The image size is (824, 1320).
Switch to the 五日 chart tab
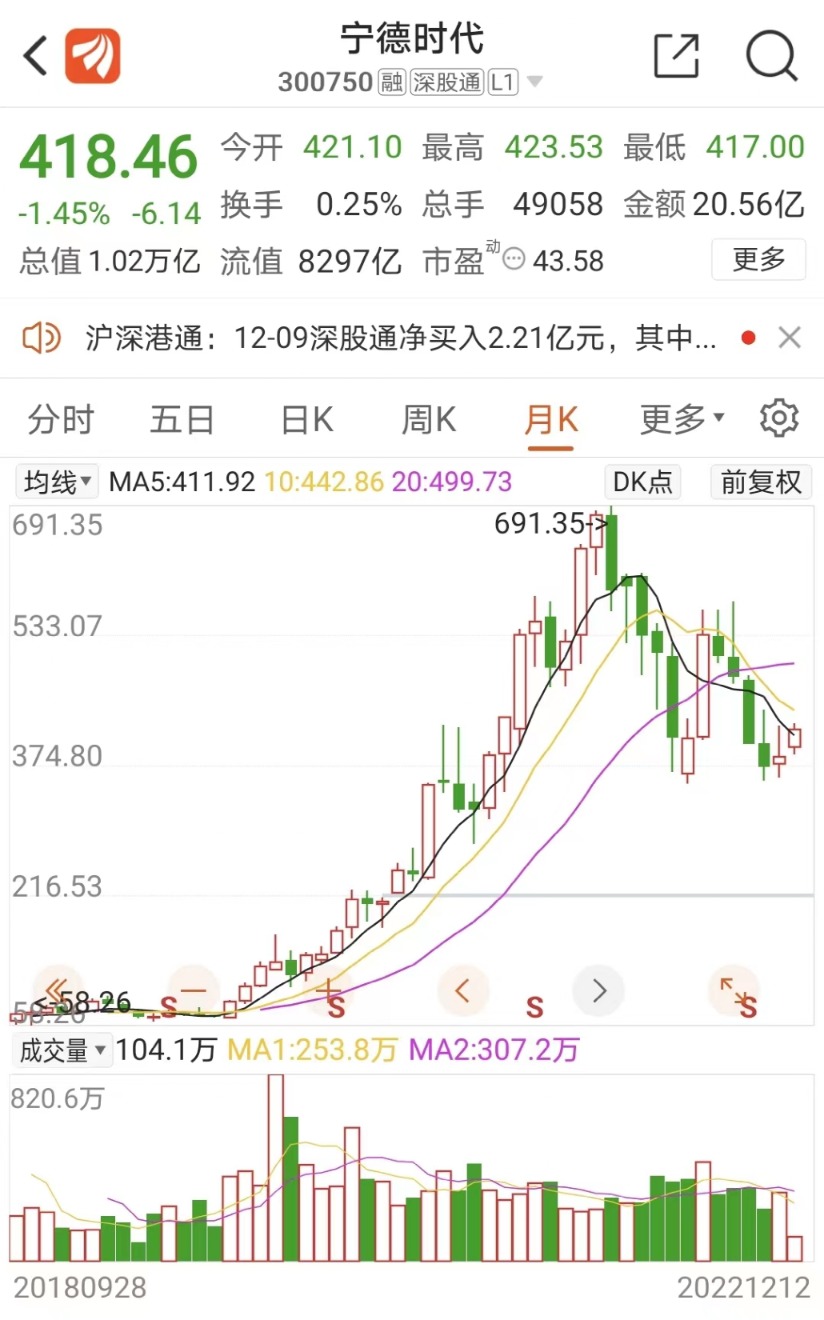pyautogui.click(x=182, y=419)
